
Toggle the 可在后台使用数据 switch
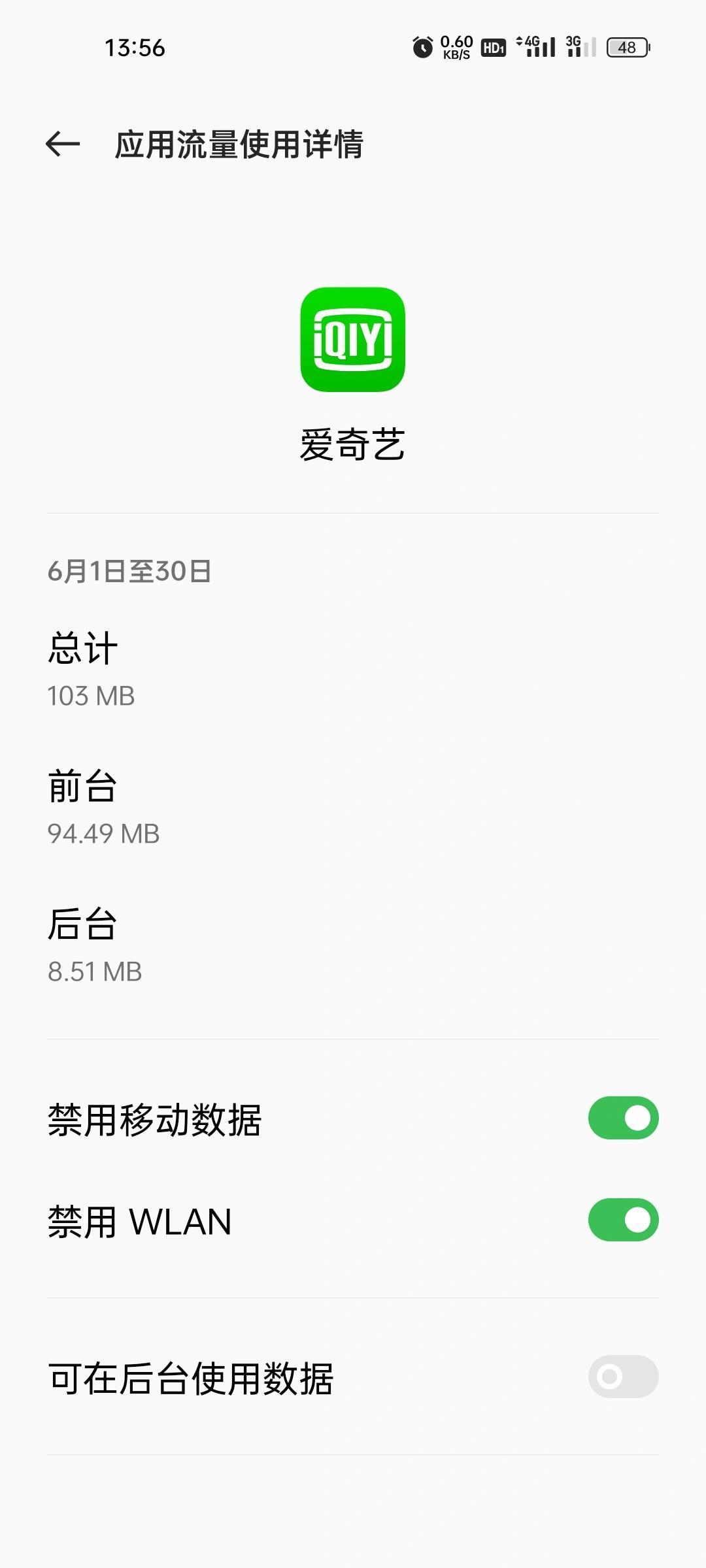point(623,1377)
